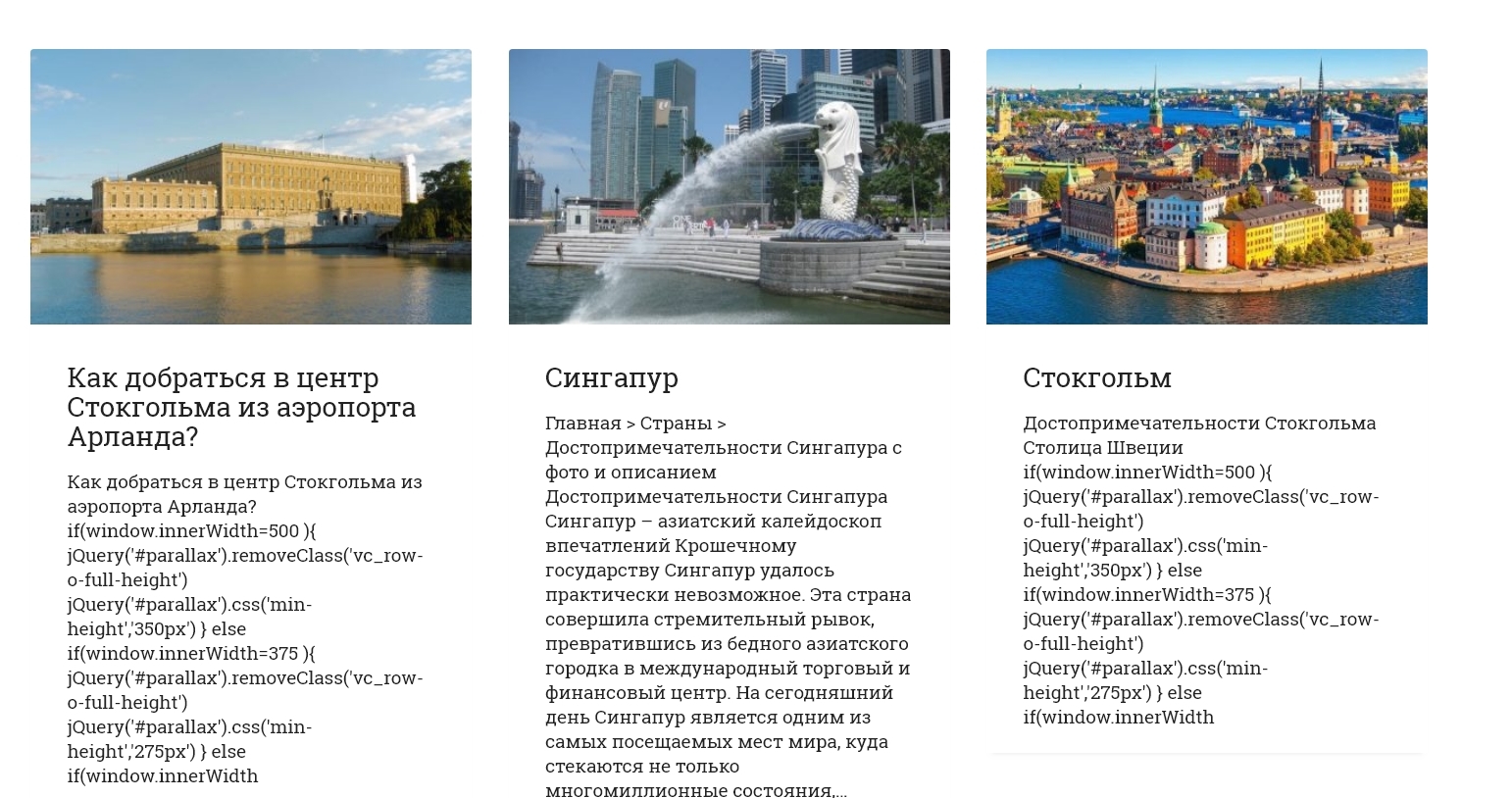Open the Stockholm royal palace article image
This screenshot has width=1512, height=798.
point(251,186)
